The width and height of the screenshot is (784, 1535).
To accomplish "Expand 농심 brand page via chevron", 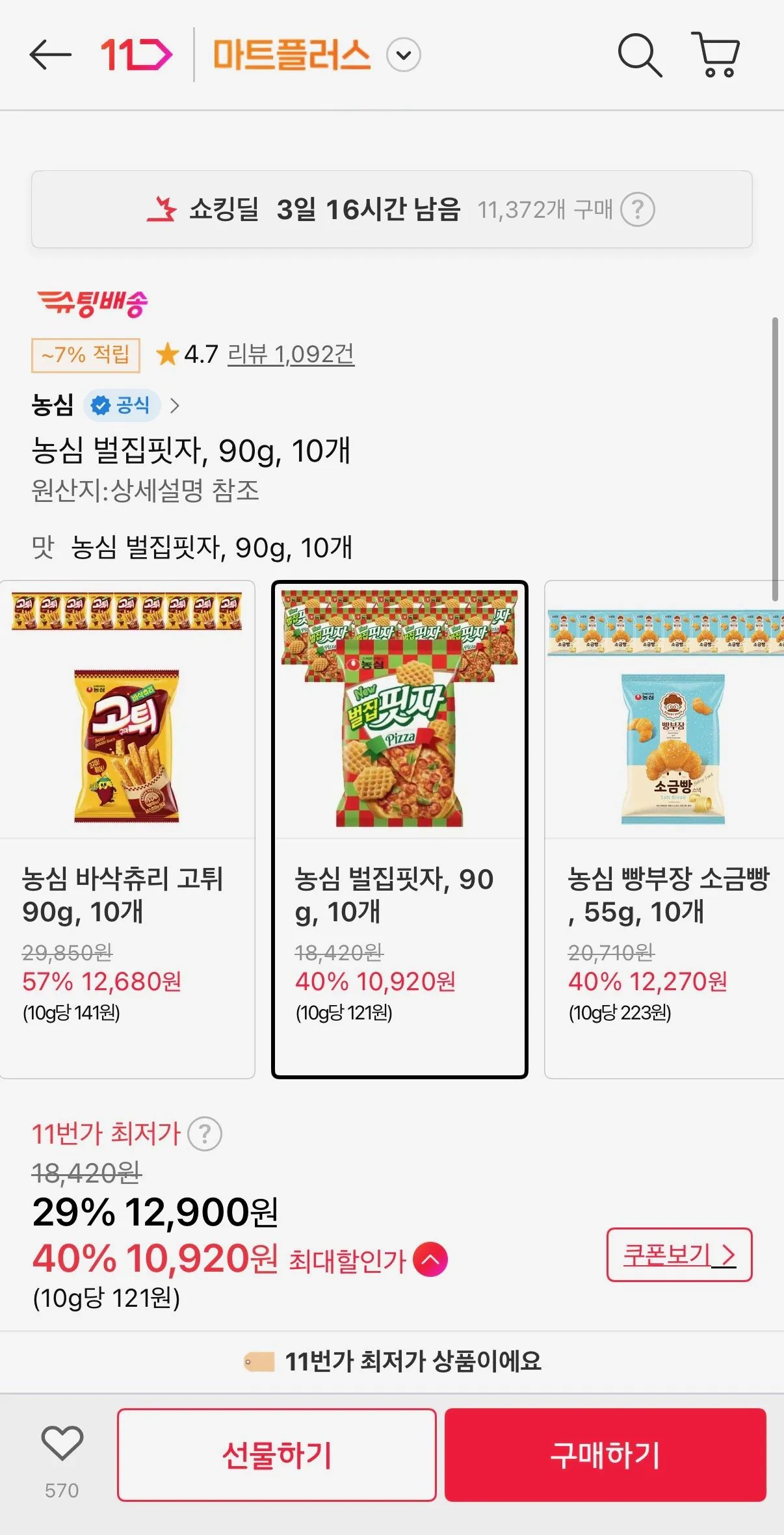I will coord(174,404).
